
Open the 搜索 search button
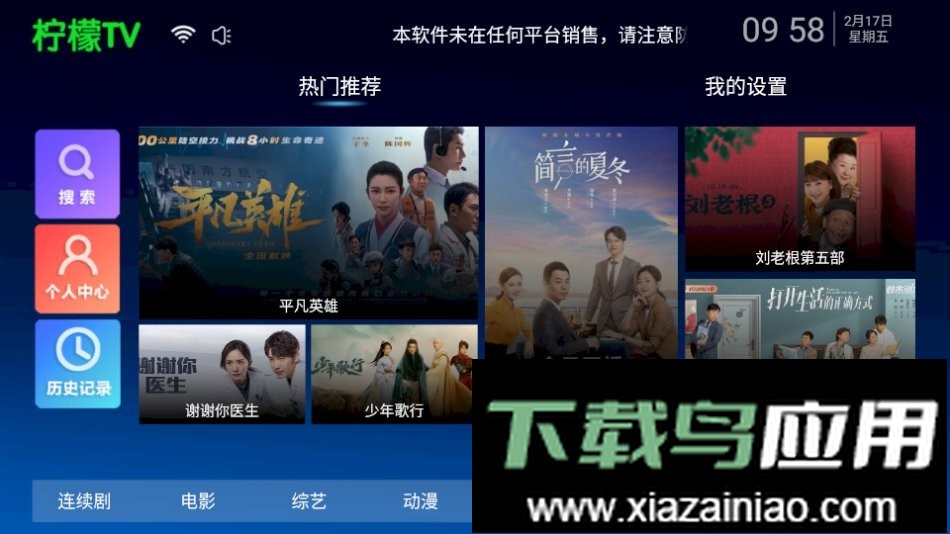77,174
